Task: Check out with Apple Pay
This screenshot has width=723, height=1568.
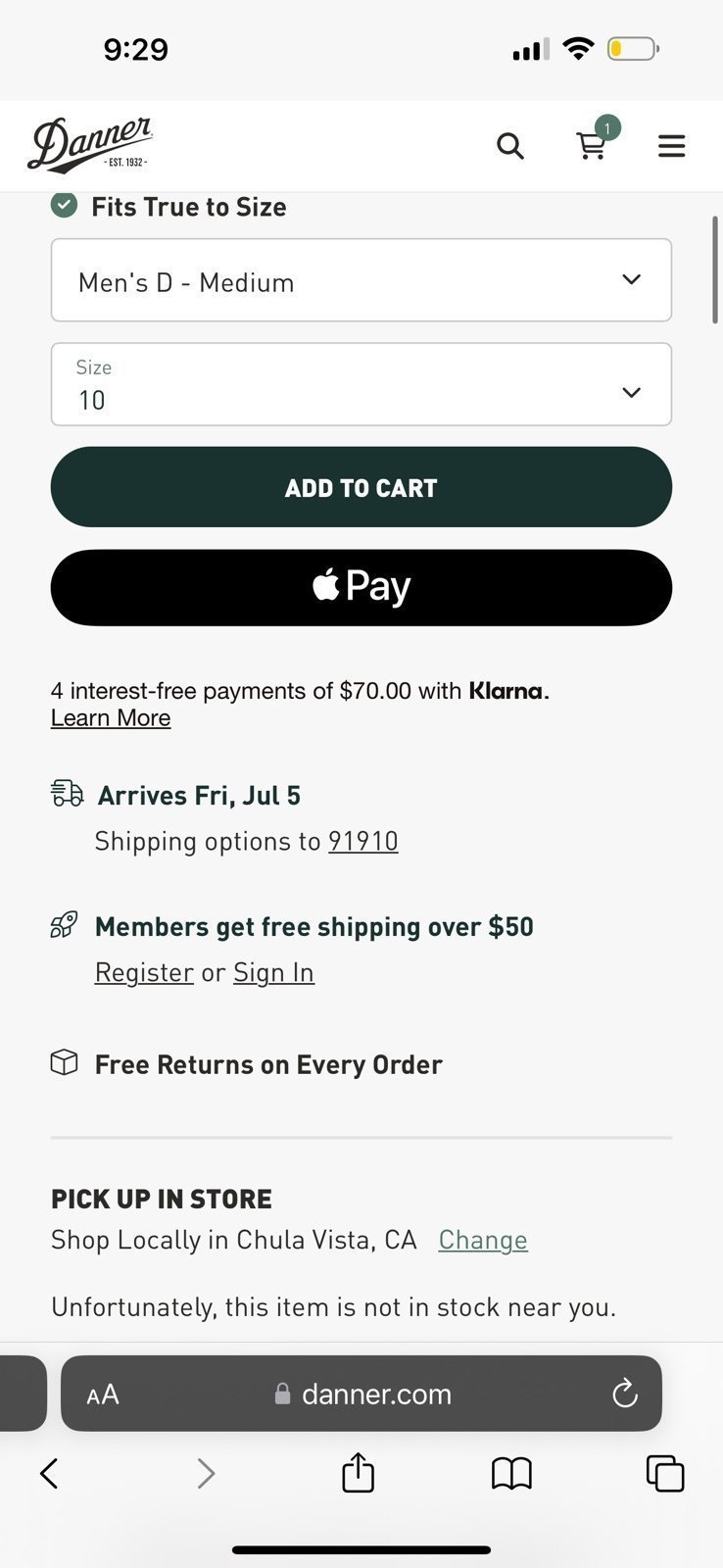Action: [361, 587]
